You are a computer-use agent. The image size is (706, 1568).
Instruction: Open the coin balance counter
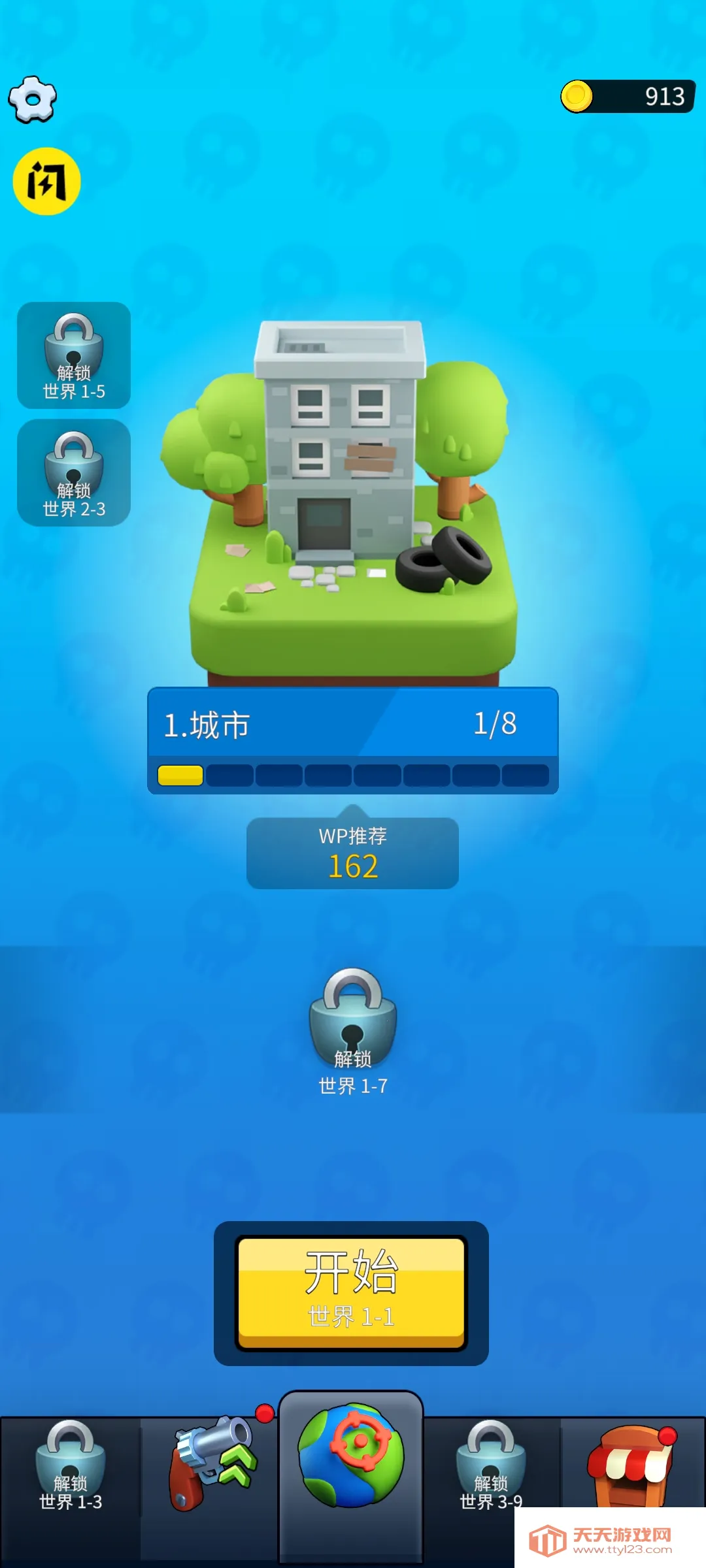tap(628, 97)
